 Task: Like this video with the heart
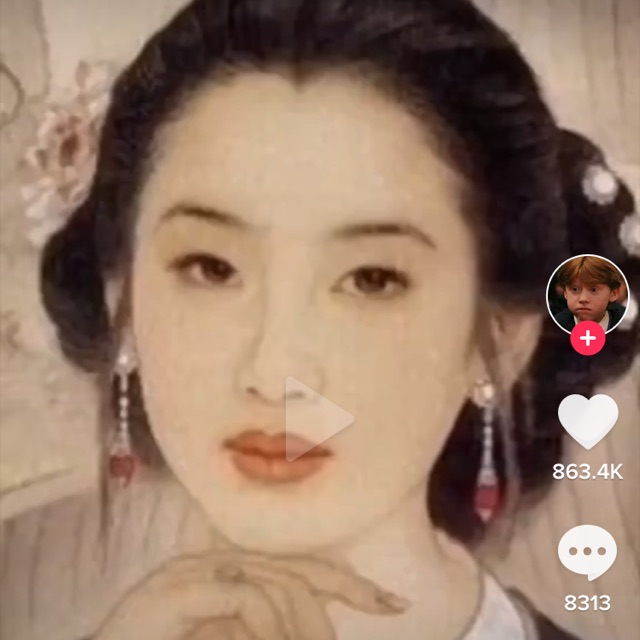[x=587, y=421]
